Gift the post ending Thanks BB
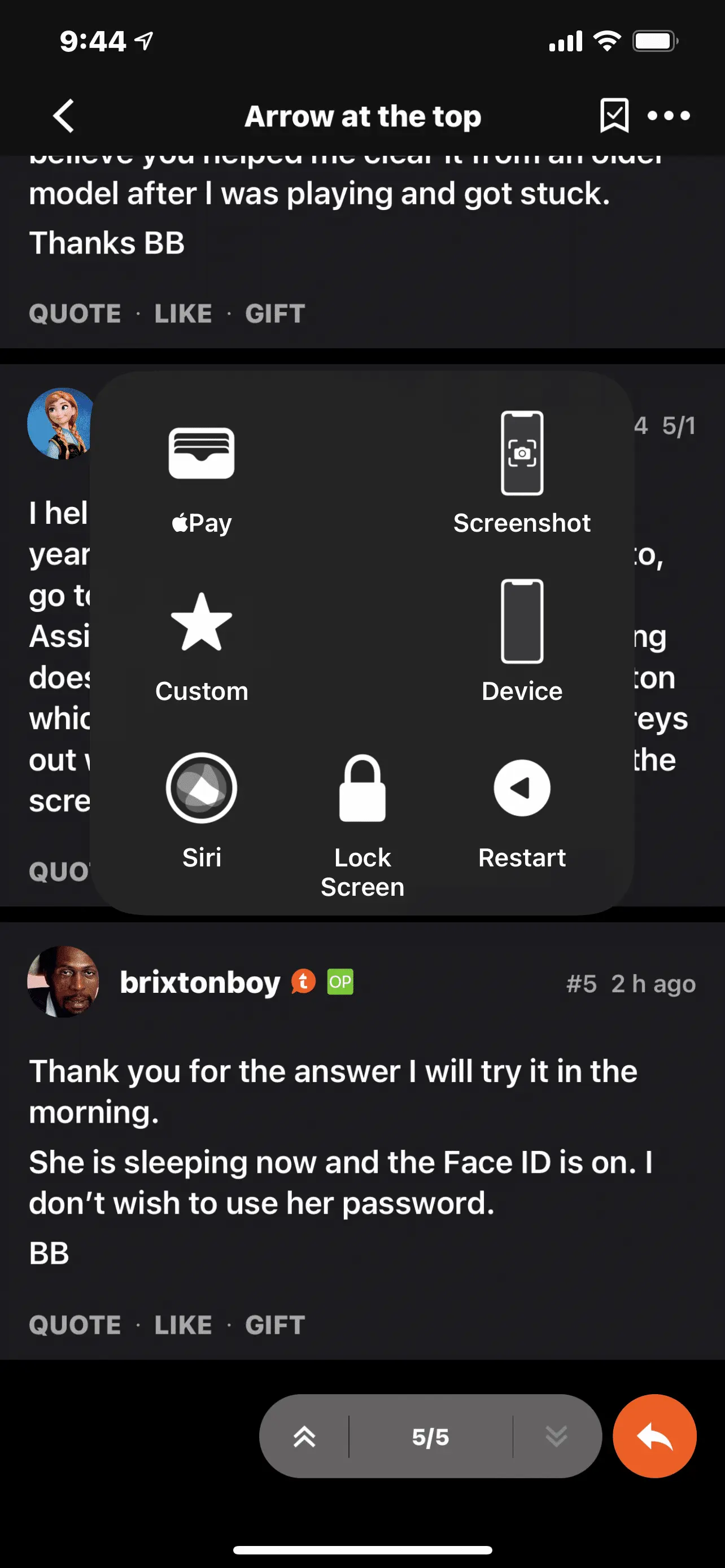 (275, 314)
